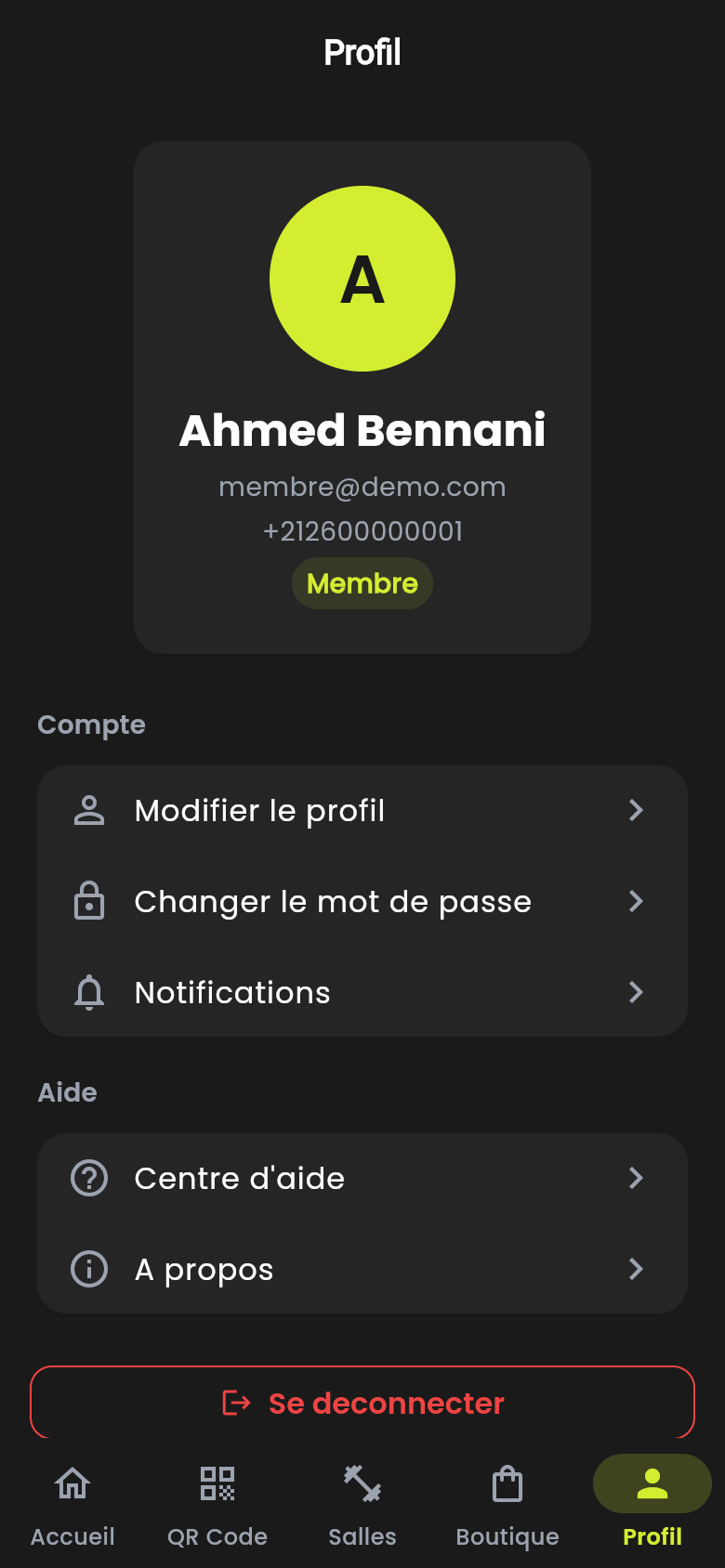Click the padlock icon beside Changer le mot de passe
Screen dimensions: 725x1568
coord(88,901)
